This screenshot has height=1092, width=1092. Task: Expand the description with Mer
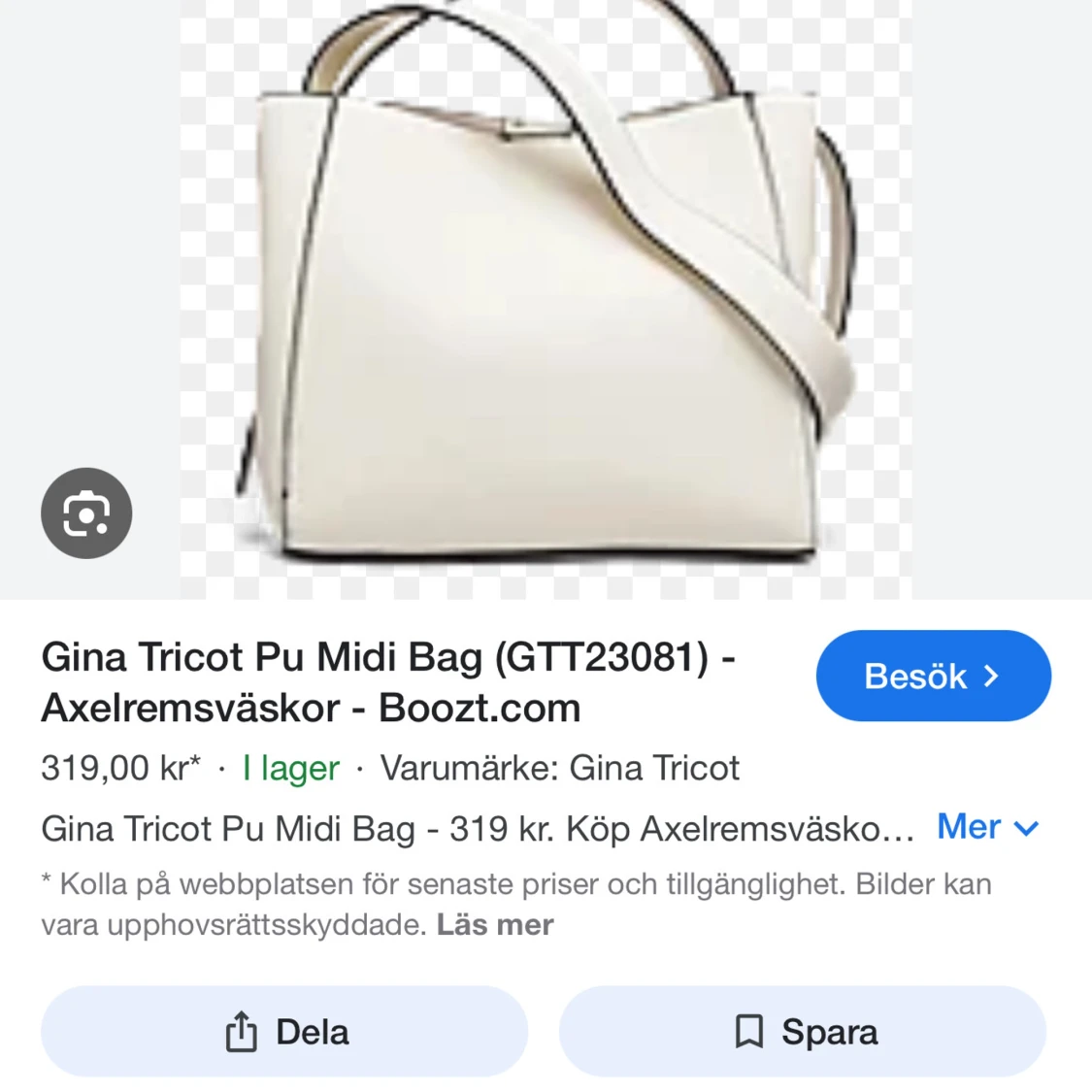986,827
